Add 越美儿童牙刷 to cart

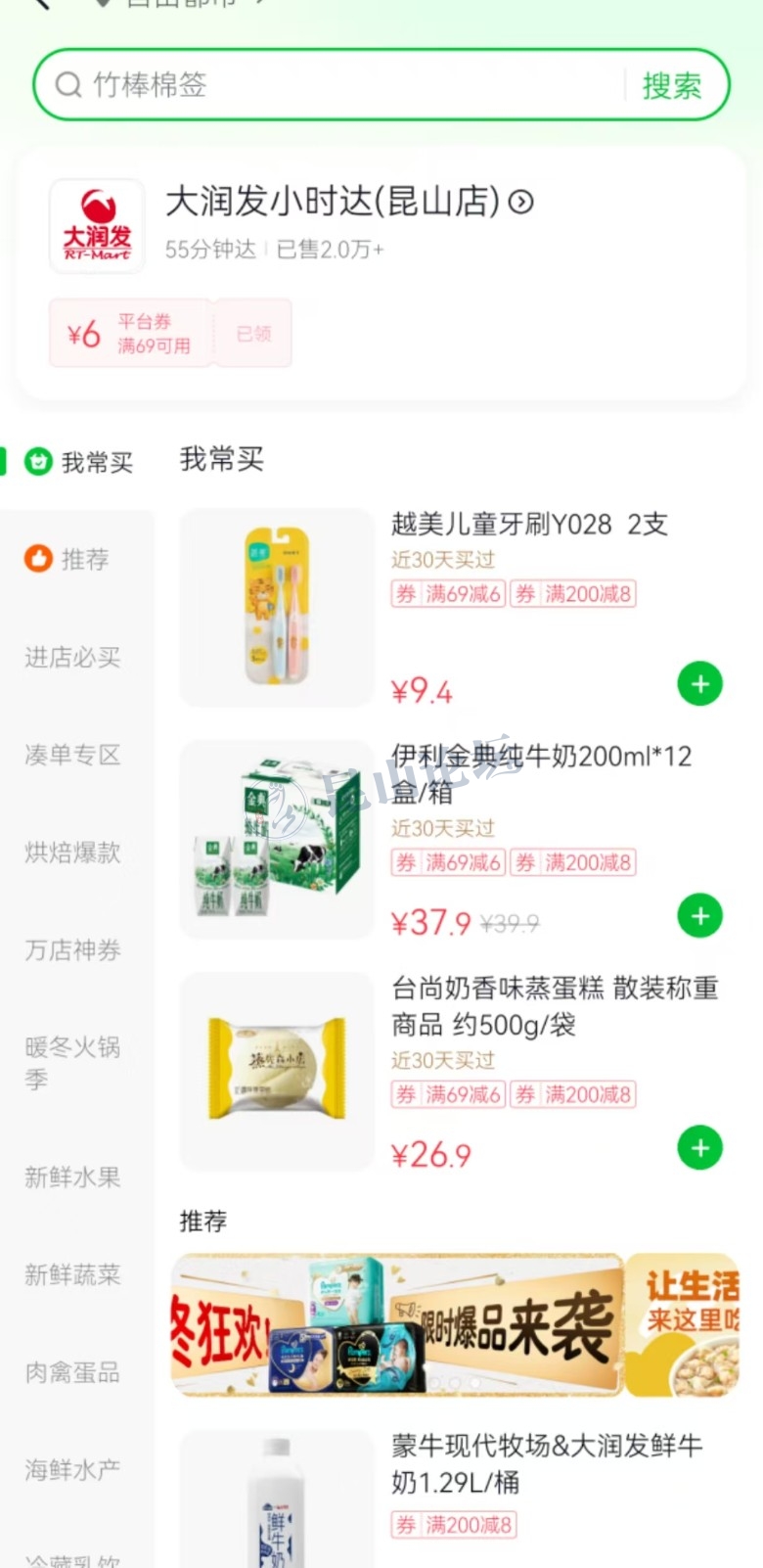click(699, 684)
